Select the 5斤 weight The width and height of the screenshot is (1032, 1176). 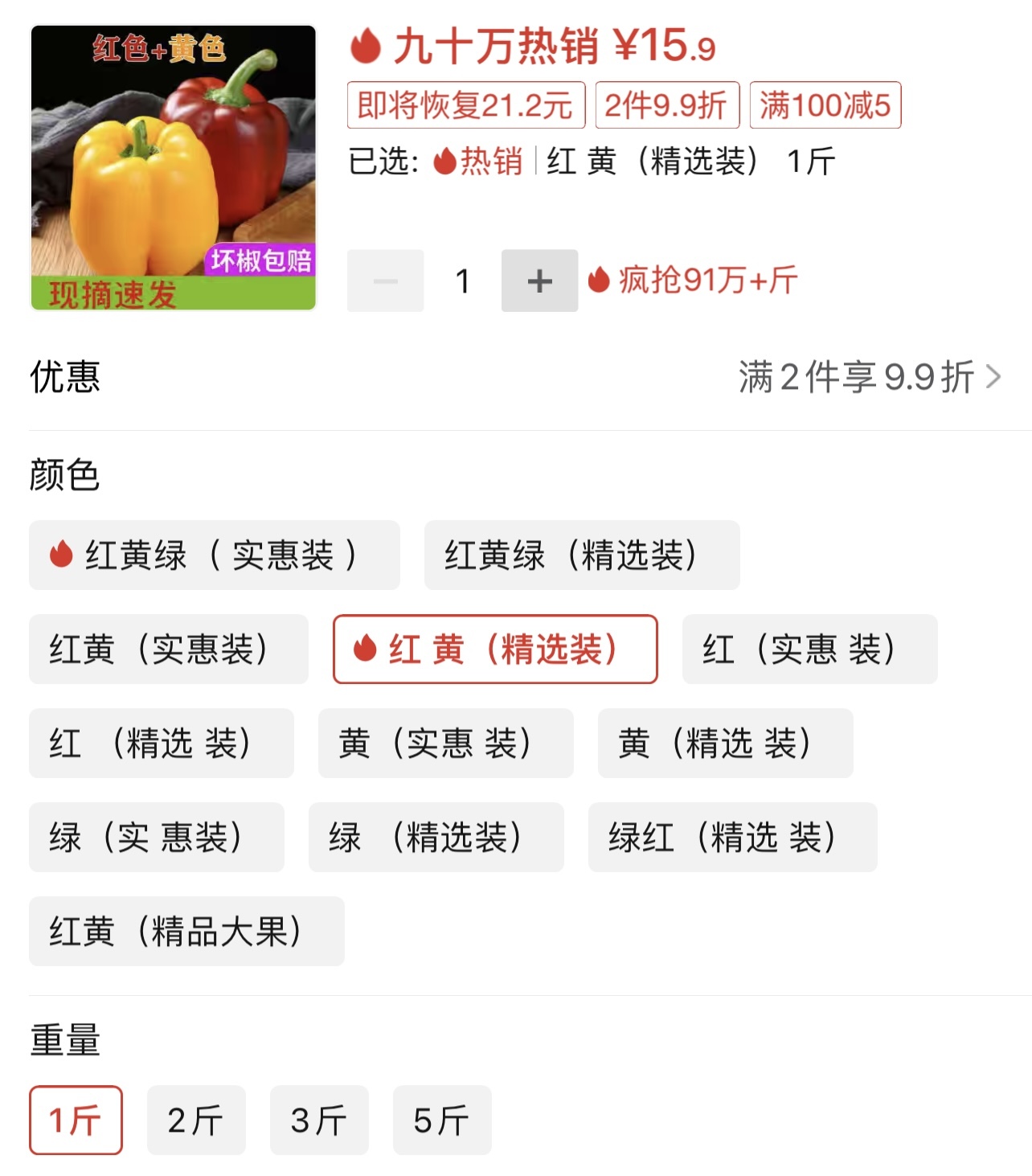pyautogui.click(x=442, y=1121)
